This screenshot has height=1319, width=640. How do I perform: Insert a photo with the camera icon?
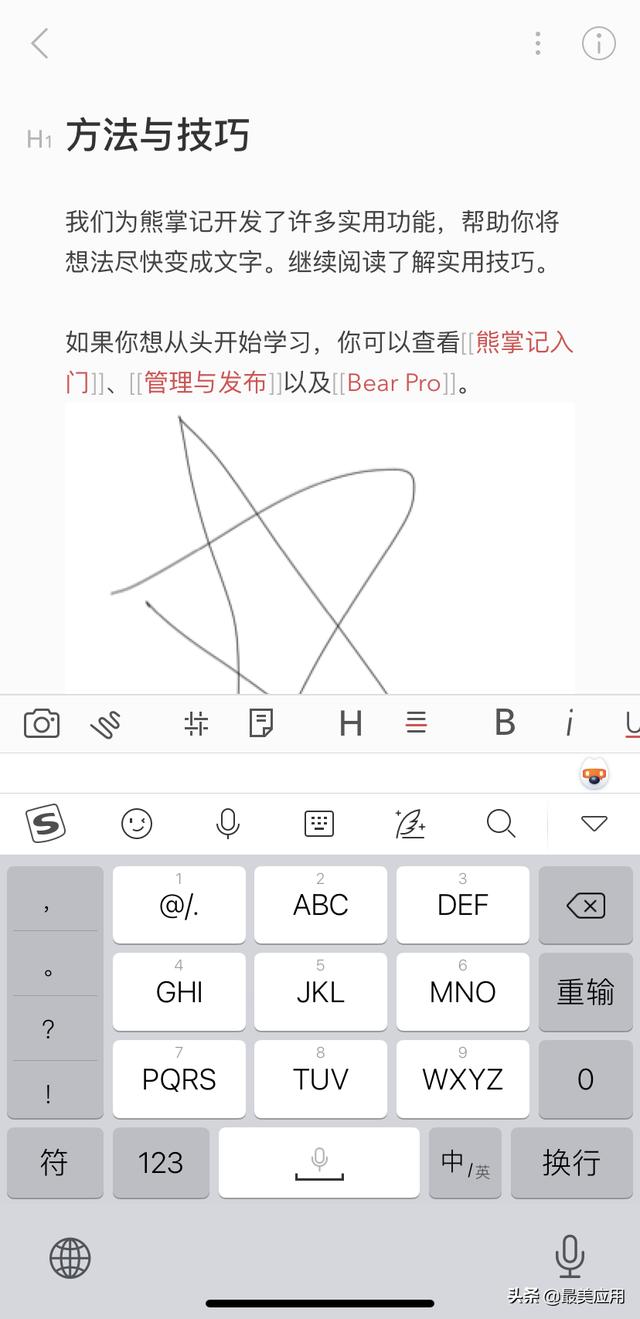(42, 723)
